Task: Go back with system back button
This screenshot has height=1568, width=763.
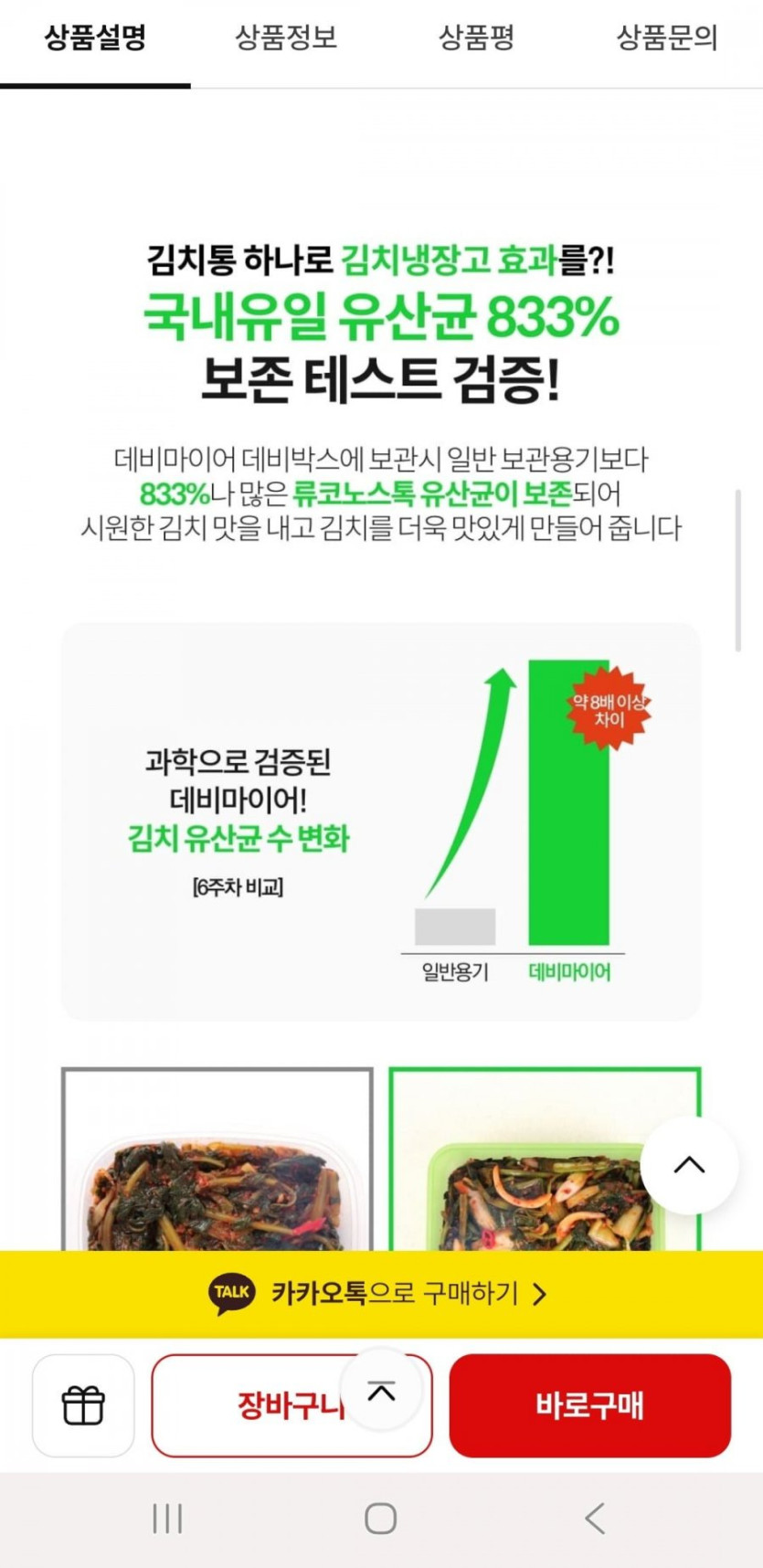Action: tap(595, 1519)
